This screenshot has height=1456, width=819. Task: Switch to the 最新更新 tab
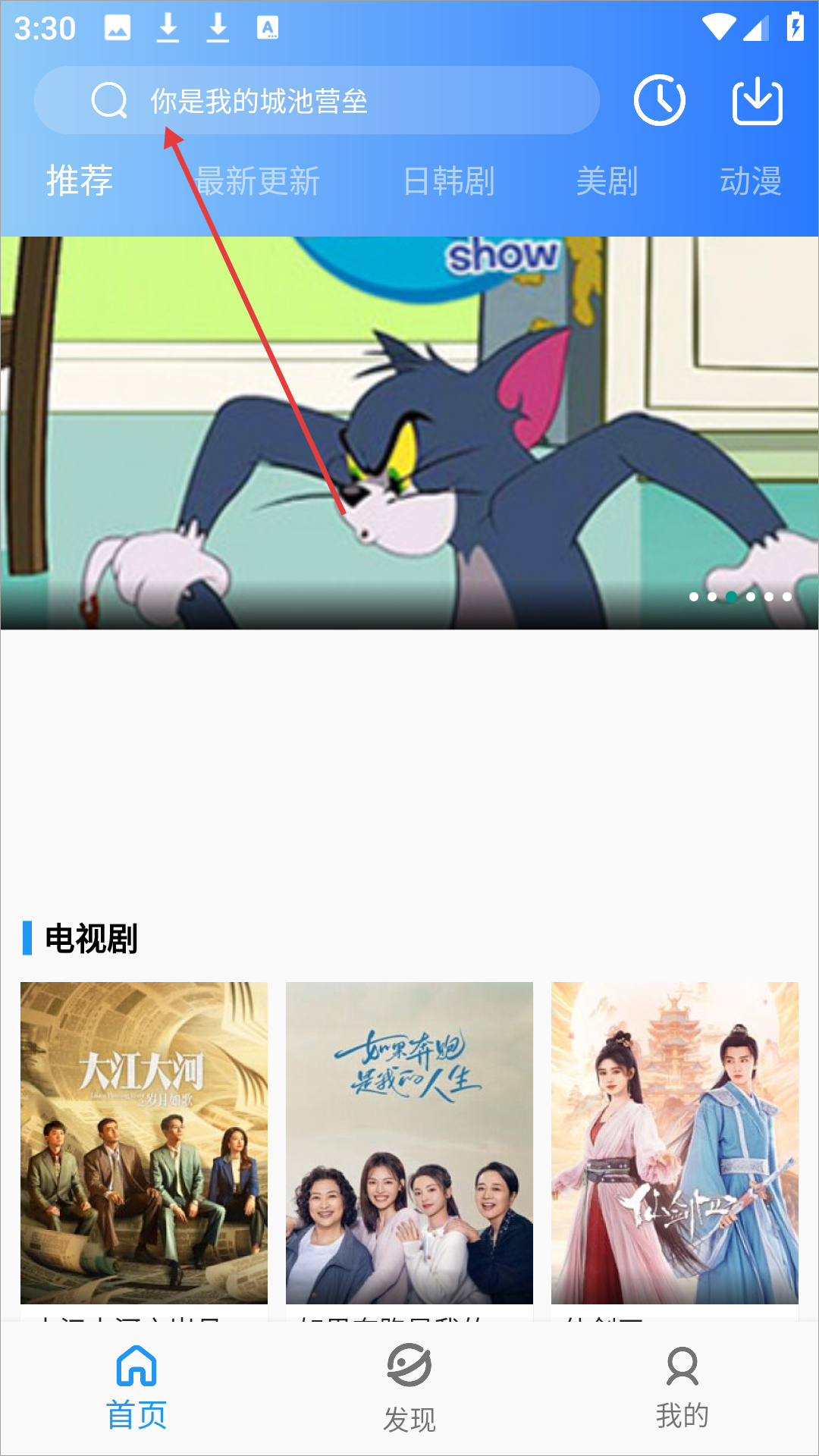(x=258, y=181)
